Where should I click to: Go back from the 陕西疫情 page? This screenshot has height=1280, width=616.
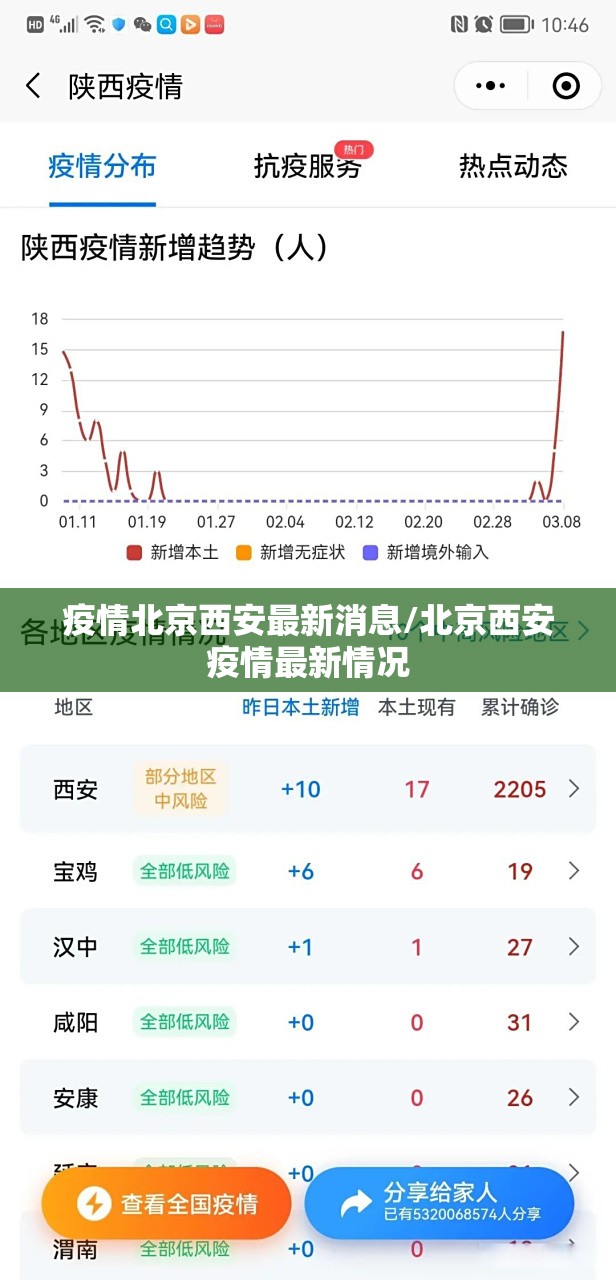click(x=34, y=86)
